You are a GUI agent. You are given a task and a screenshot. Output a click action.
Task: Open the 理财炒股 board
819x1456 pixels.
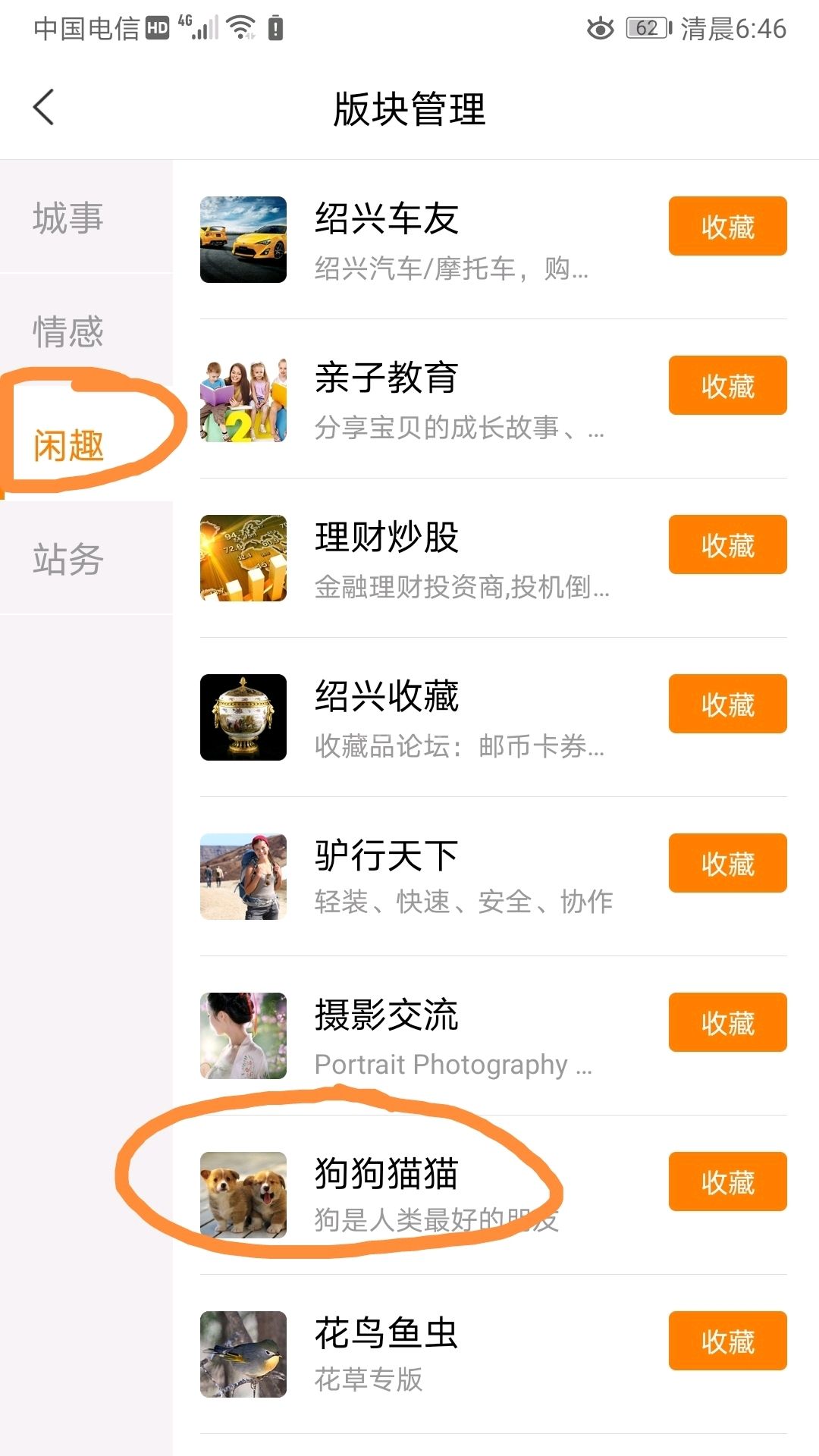[387, 538]
